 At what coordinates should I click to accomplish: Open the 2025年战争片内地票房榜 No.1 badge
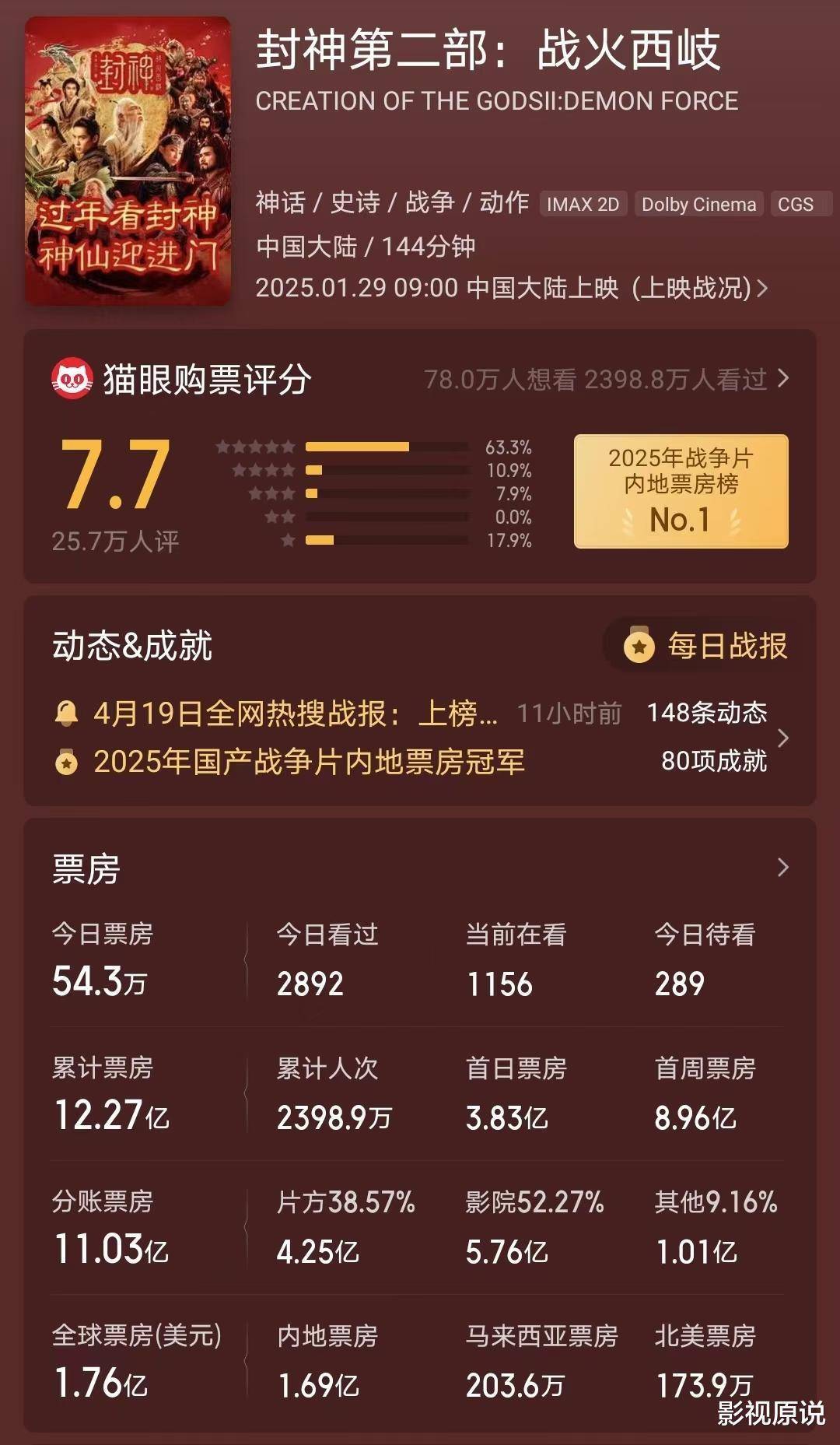(x=681, y=491)
